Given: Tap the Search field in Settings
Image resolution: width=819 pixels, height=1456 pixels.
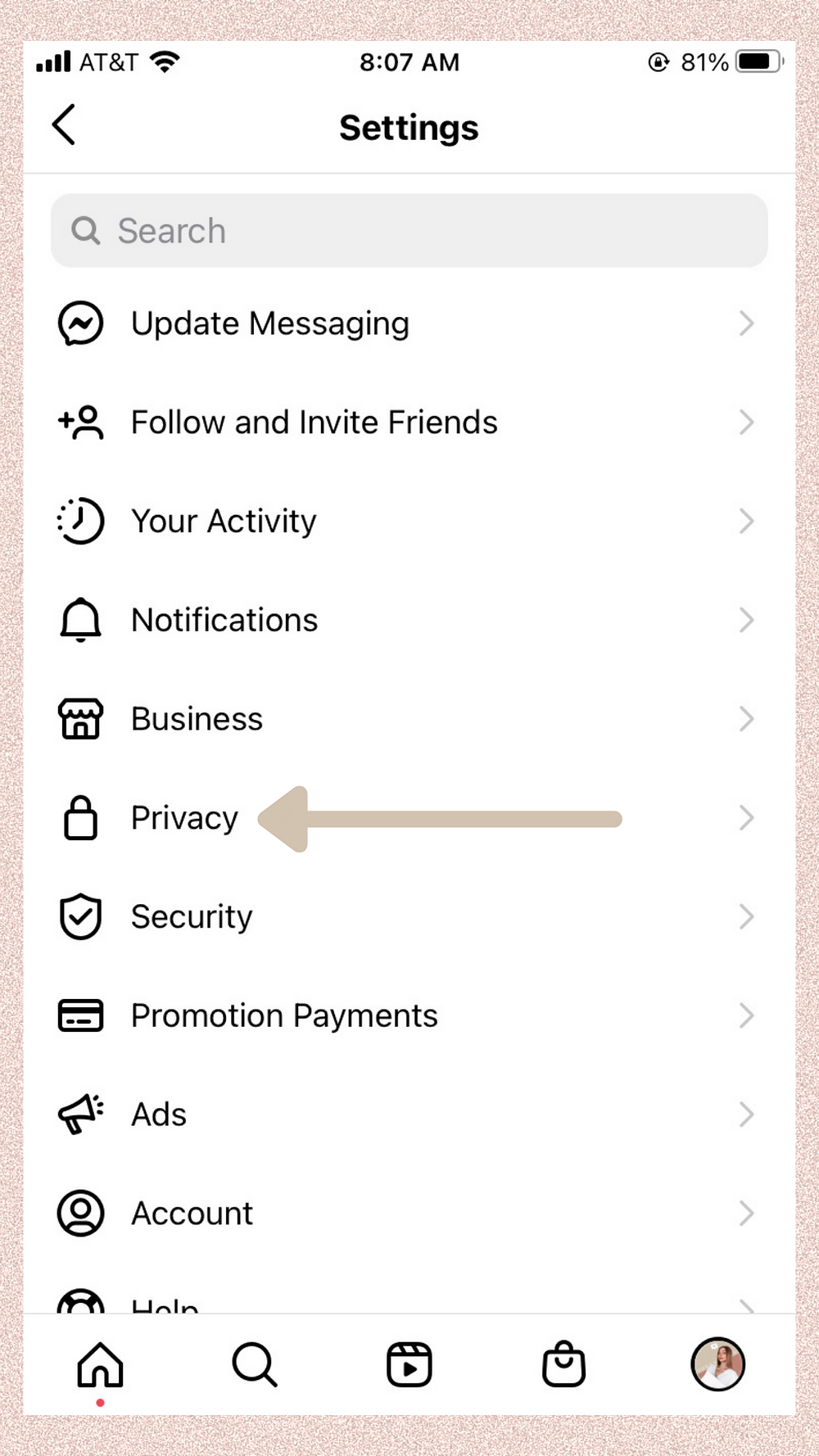Looking at the screenshot, I should [409, 230].
